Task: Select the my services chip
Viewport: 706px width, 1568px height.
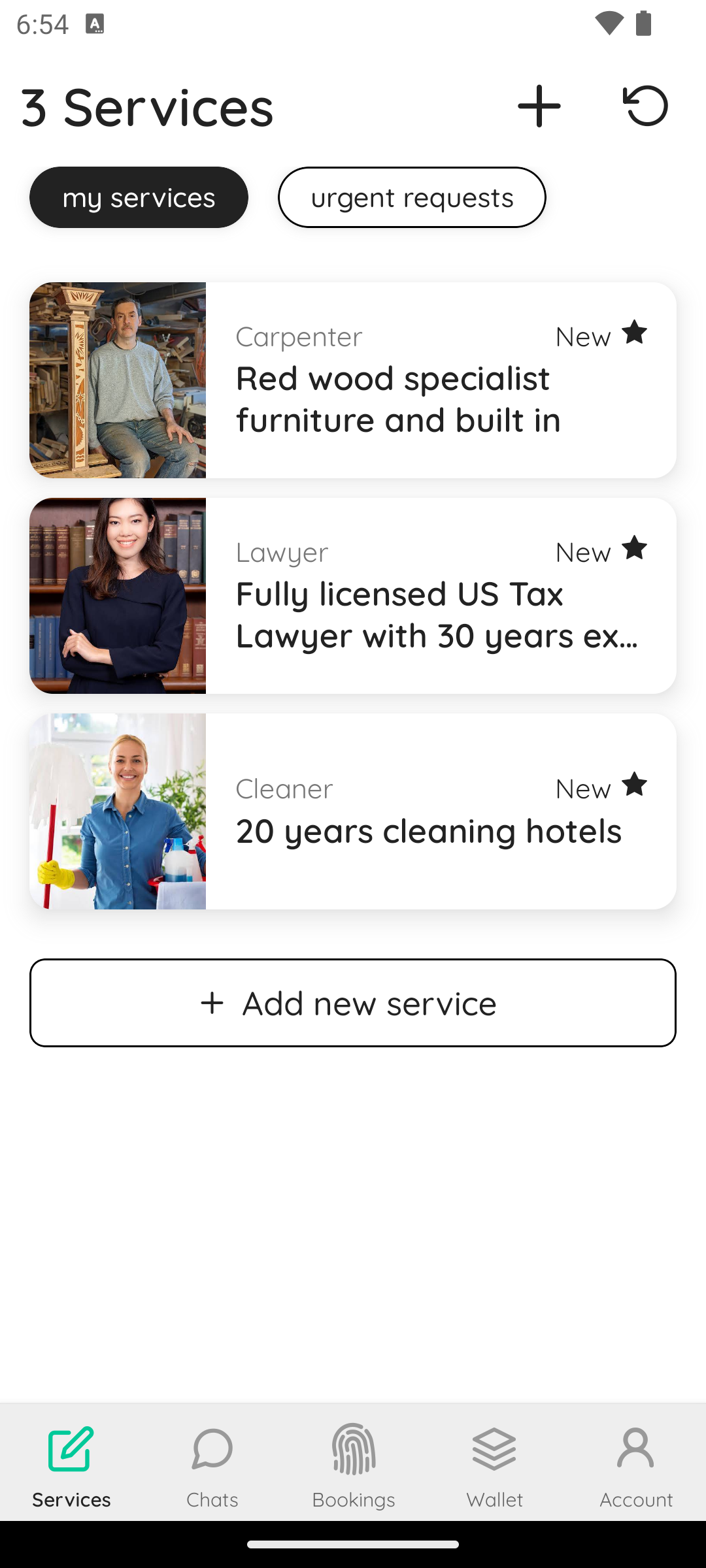Action: point(139,197)
